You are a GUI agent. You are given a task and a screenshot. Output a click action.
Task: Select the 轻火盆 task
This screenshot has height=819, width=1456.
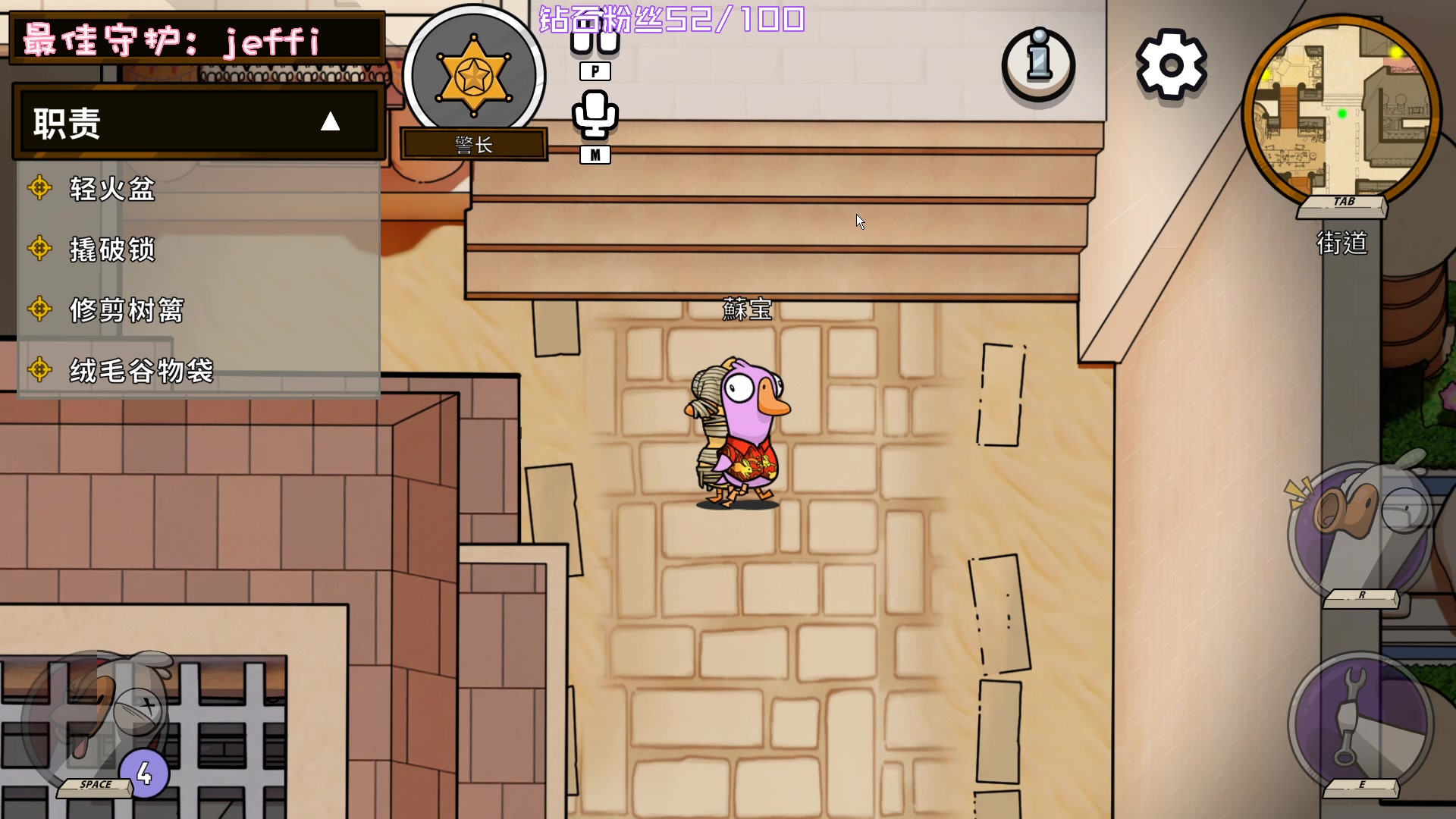112,189
